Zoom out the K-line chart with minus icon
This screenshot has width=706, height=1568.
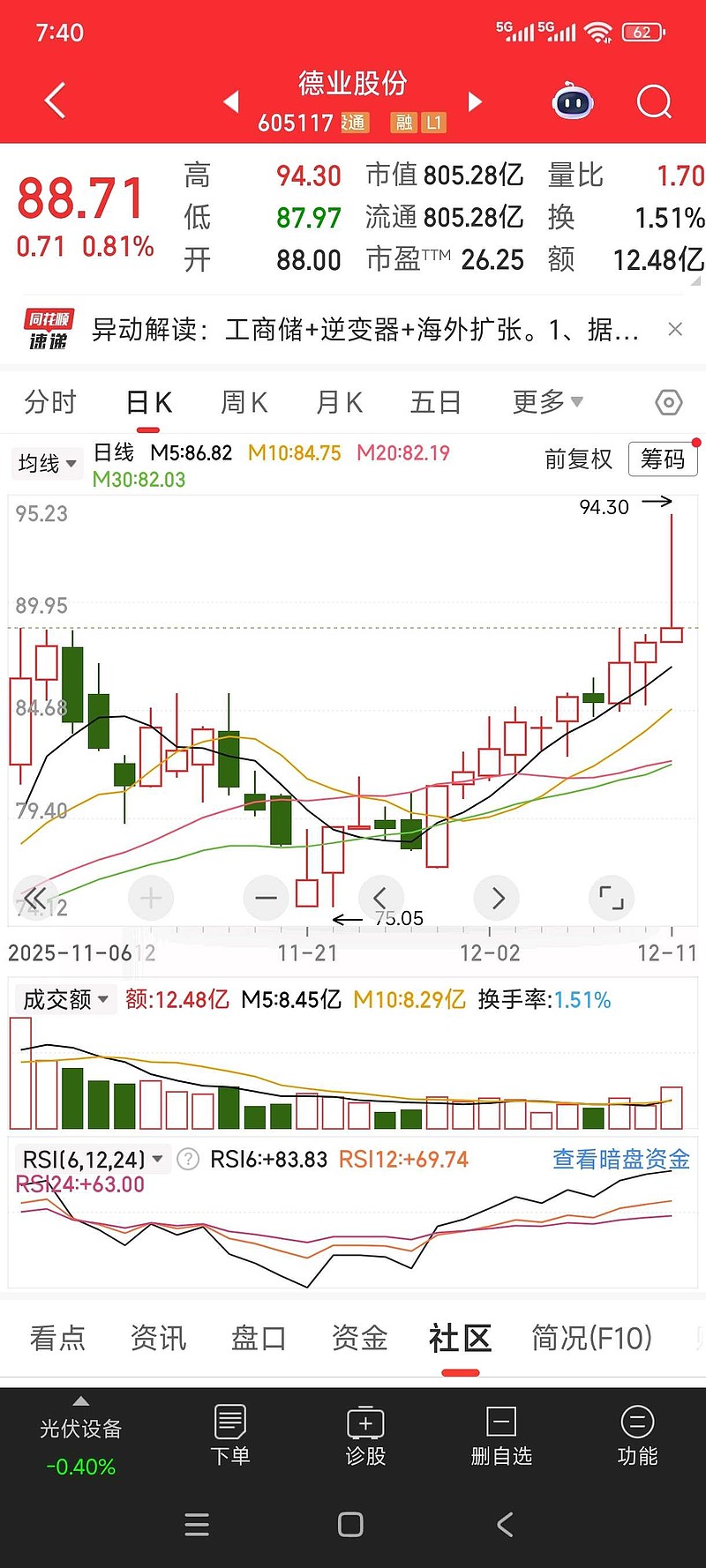tap(266, 897)
